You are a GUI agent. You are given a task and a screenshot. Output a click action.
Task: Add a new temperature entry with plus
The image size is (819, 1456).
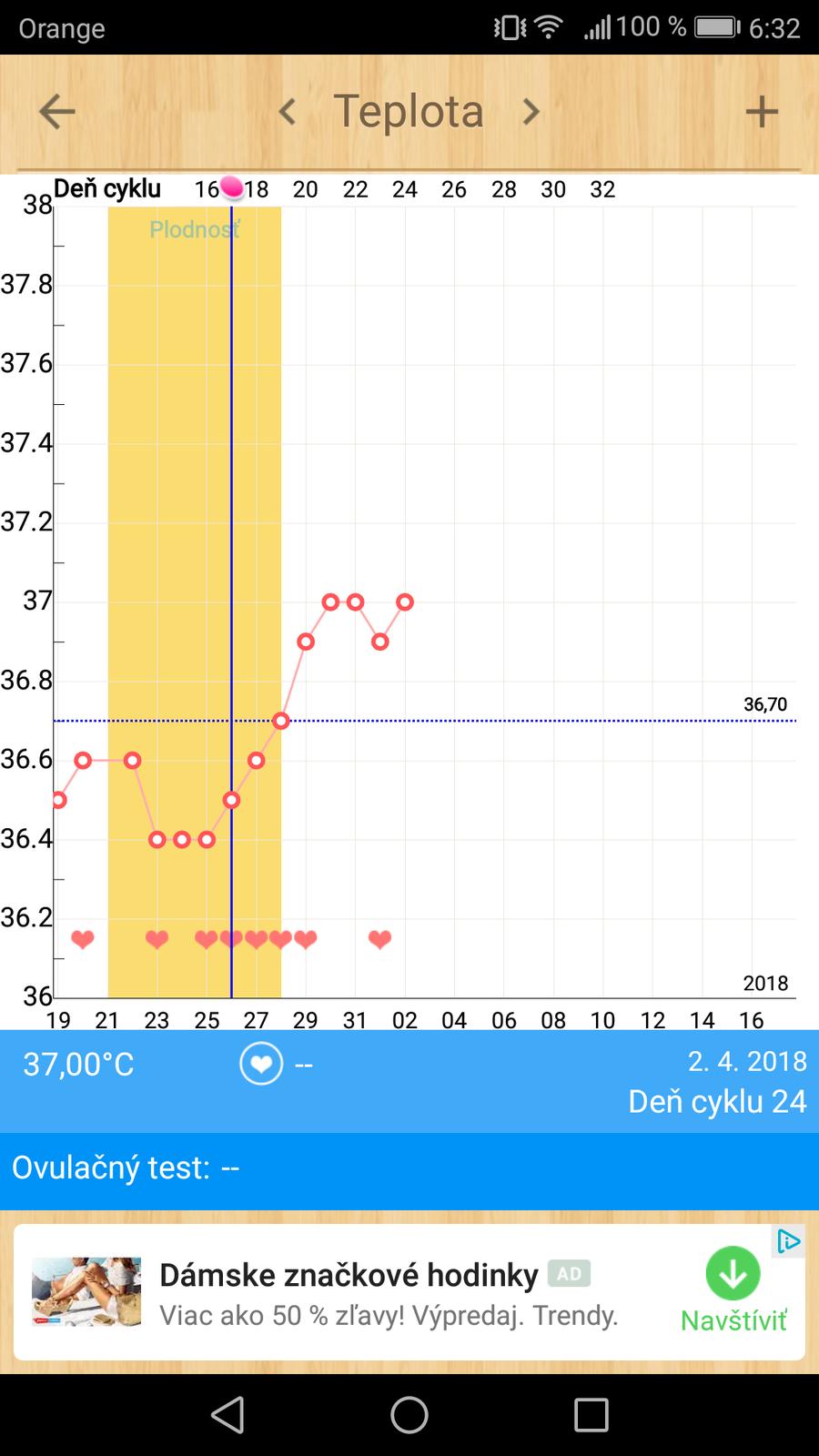point(762,112)
